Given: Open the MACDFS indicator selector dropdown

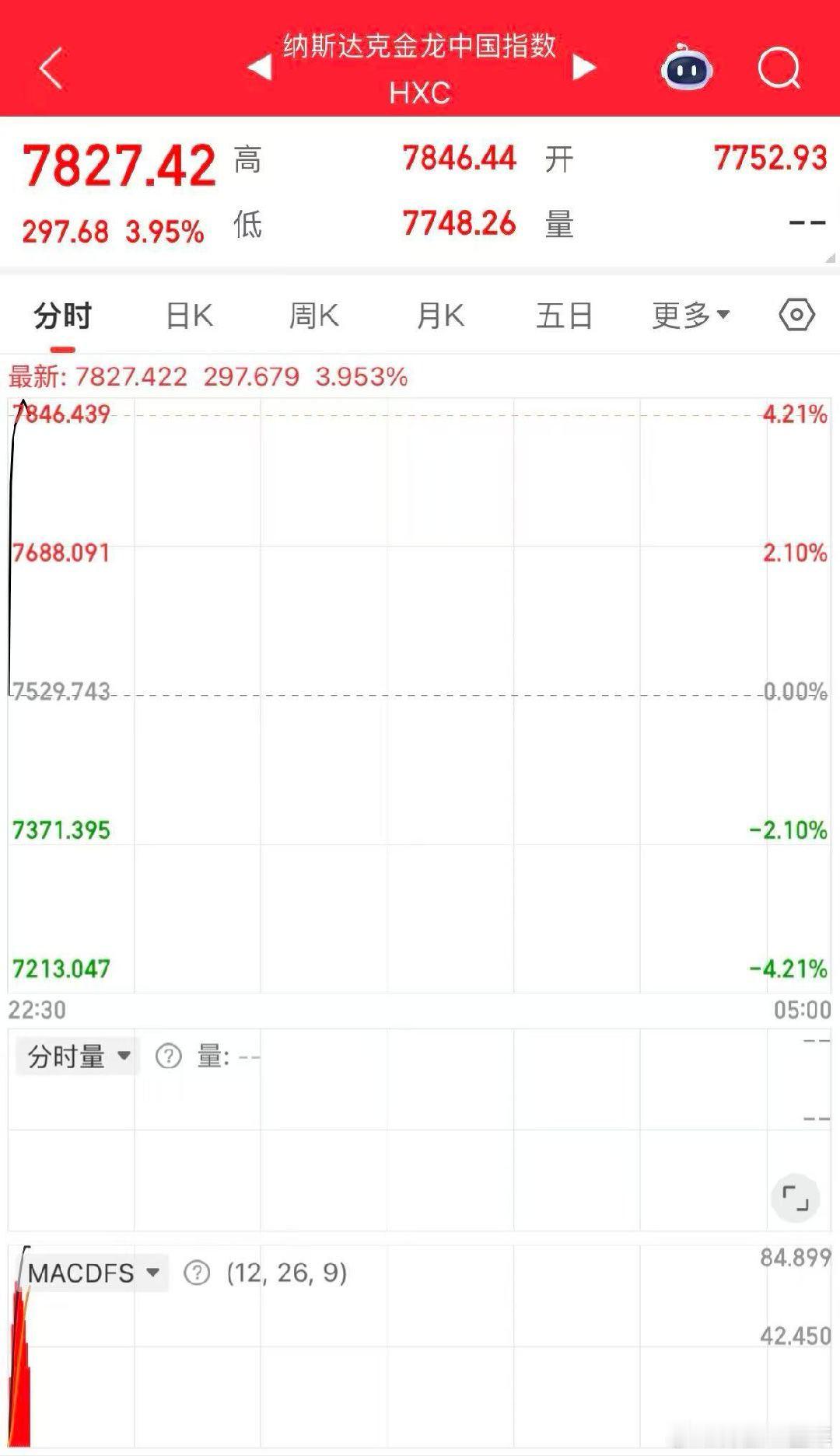Looking at the screenshot, I should tap(93, 1273).
